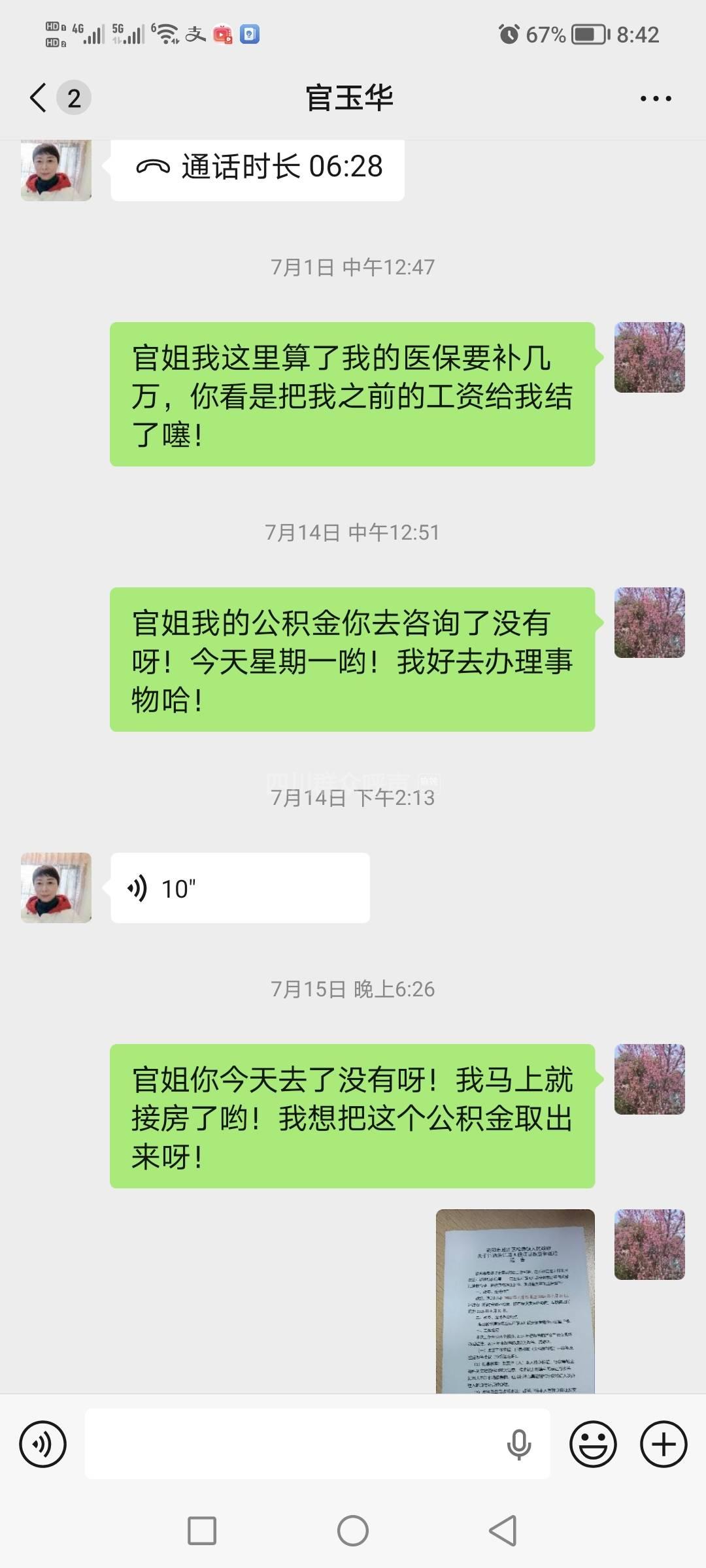Open the emoji picker
This screenshot has height=1568, width=706.
click(x=593, y=1444)
